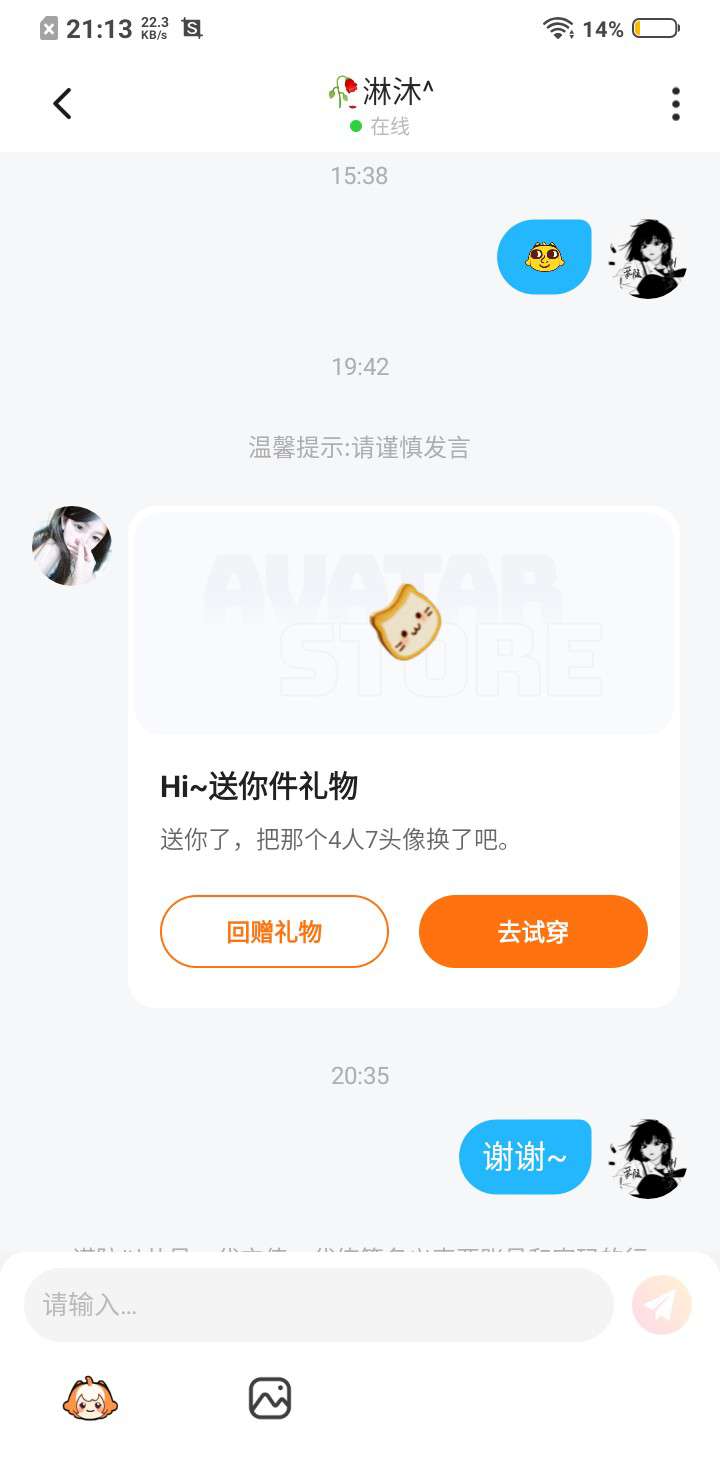Tap 回赠礼物 to return a gift

[274, 932]
